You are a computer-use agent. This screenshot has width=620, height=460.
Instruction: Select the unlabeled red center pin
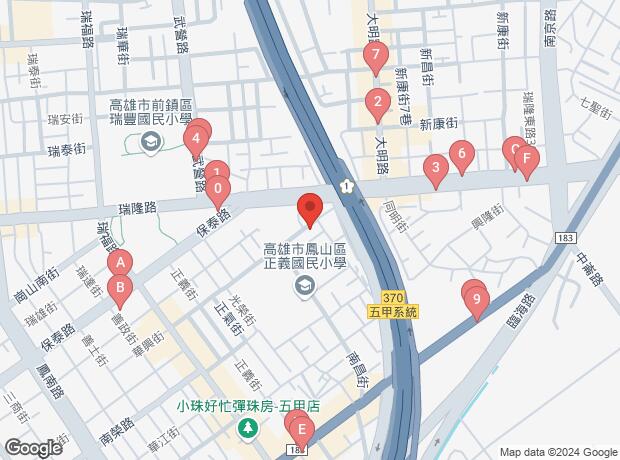click(310, 208)
